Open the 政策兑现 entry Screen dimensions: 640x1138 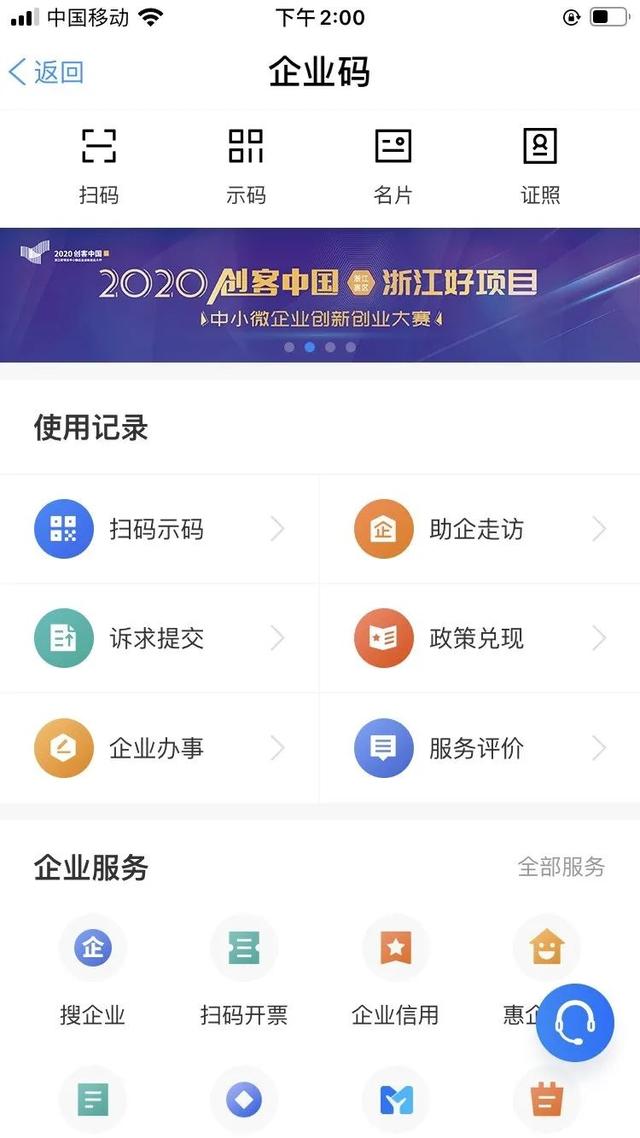[x=480, y=638]
